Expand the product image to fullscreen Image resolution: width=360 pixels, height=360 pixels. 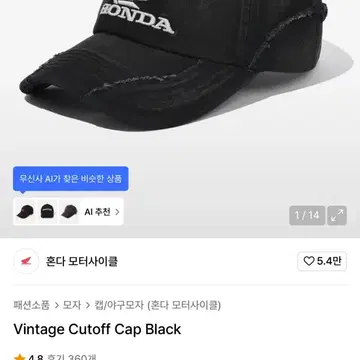coord(337,216)
